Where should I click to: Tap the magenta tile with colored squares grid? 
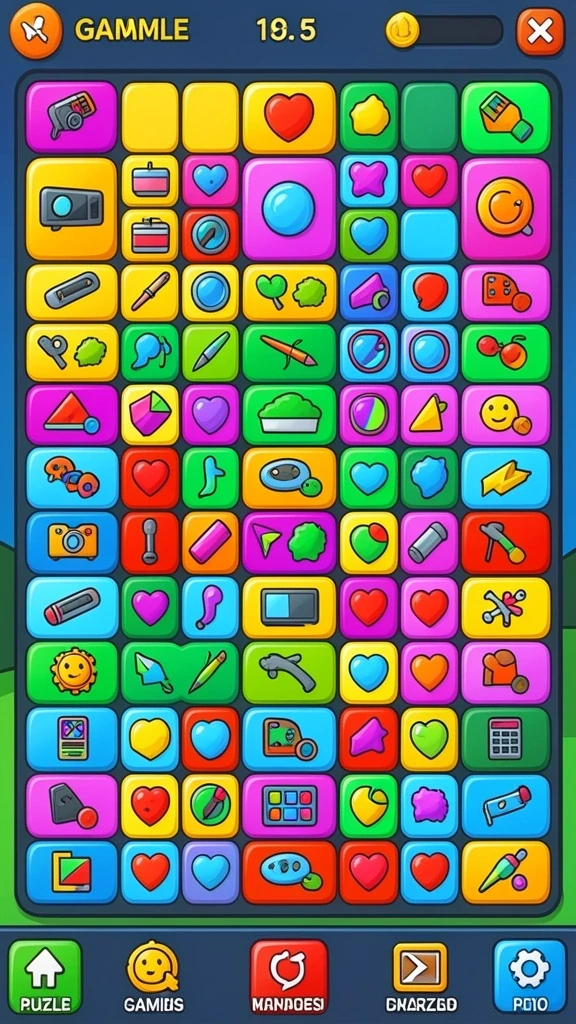click(x=289, y=806)
